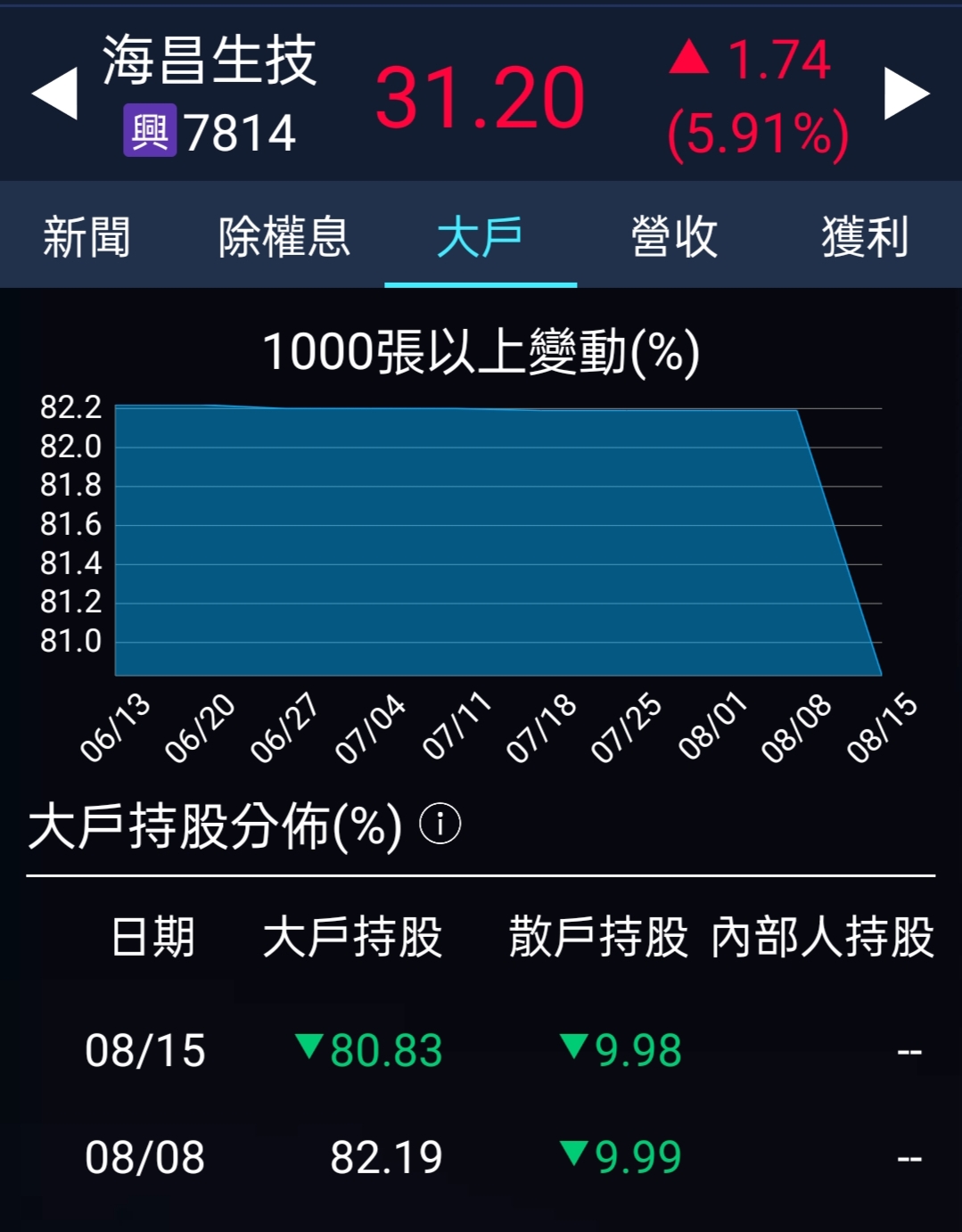Go to the next stock with right arrow

[907, 94]
